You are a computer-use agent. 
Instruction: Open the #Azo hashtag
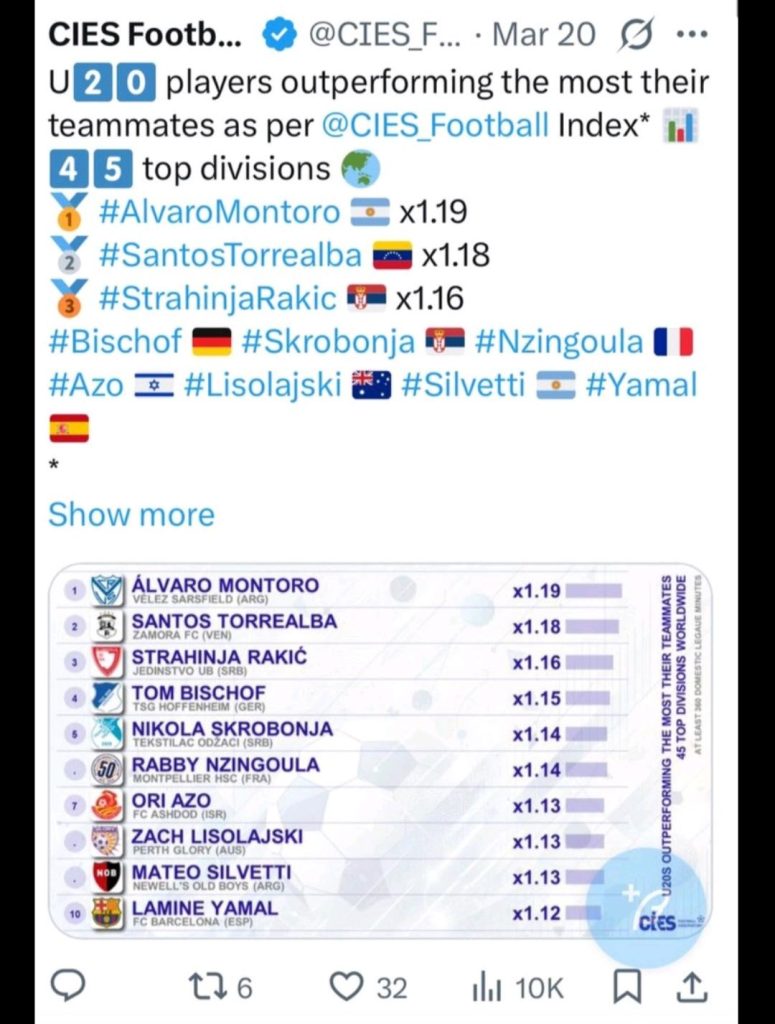coord(86,385)
